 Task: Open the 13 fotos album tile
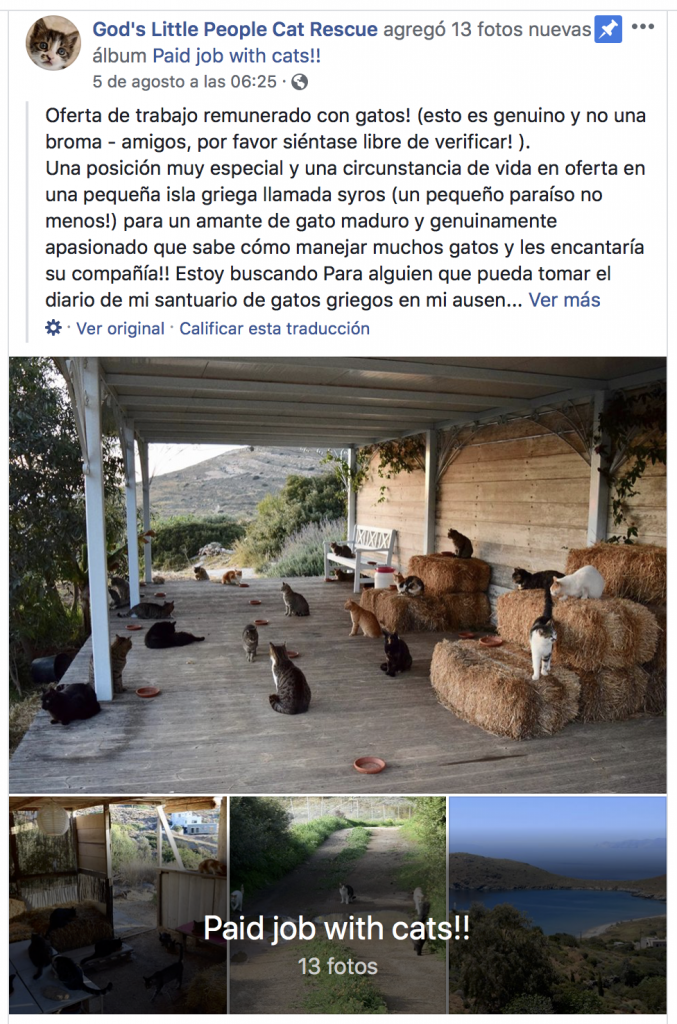tap(337, 905)
